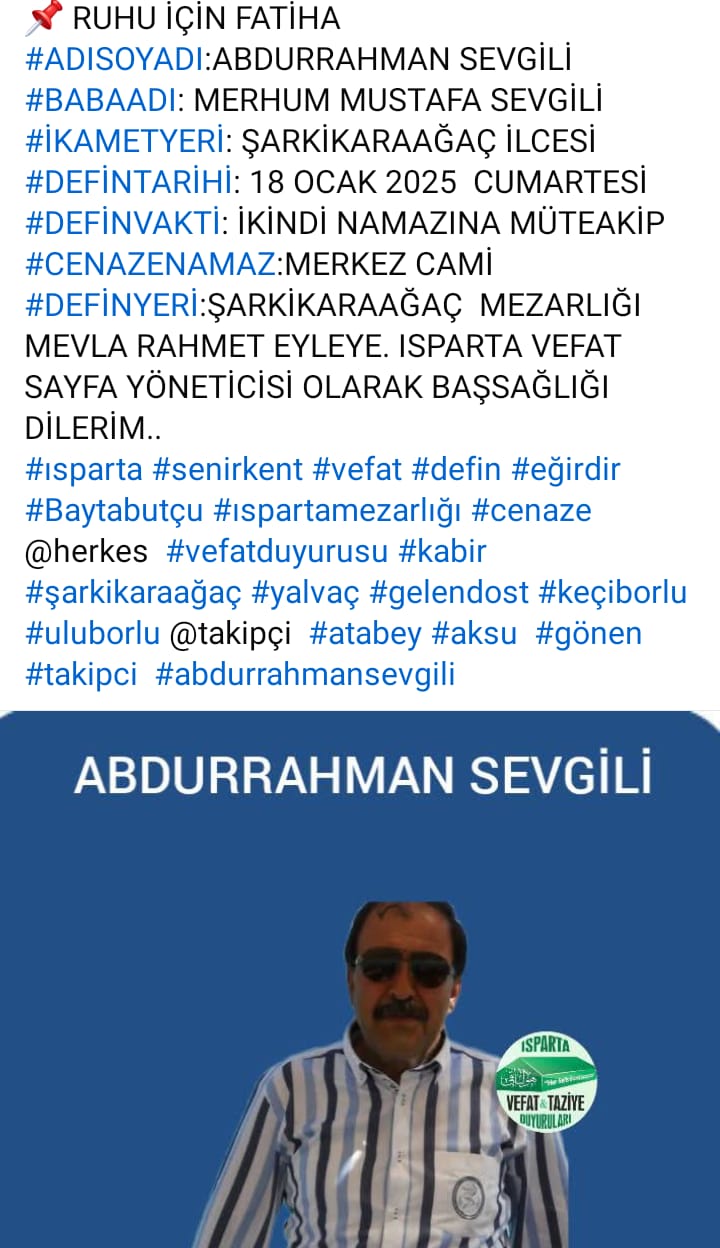Open the #abdurrahmansevgili hashtag
The image size is (720, 1248).
click(x=305, y=674)
